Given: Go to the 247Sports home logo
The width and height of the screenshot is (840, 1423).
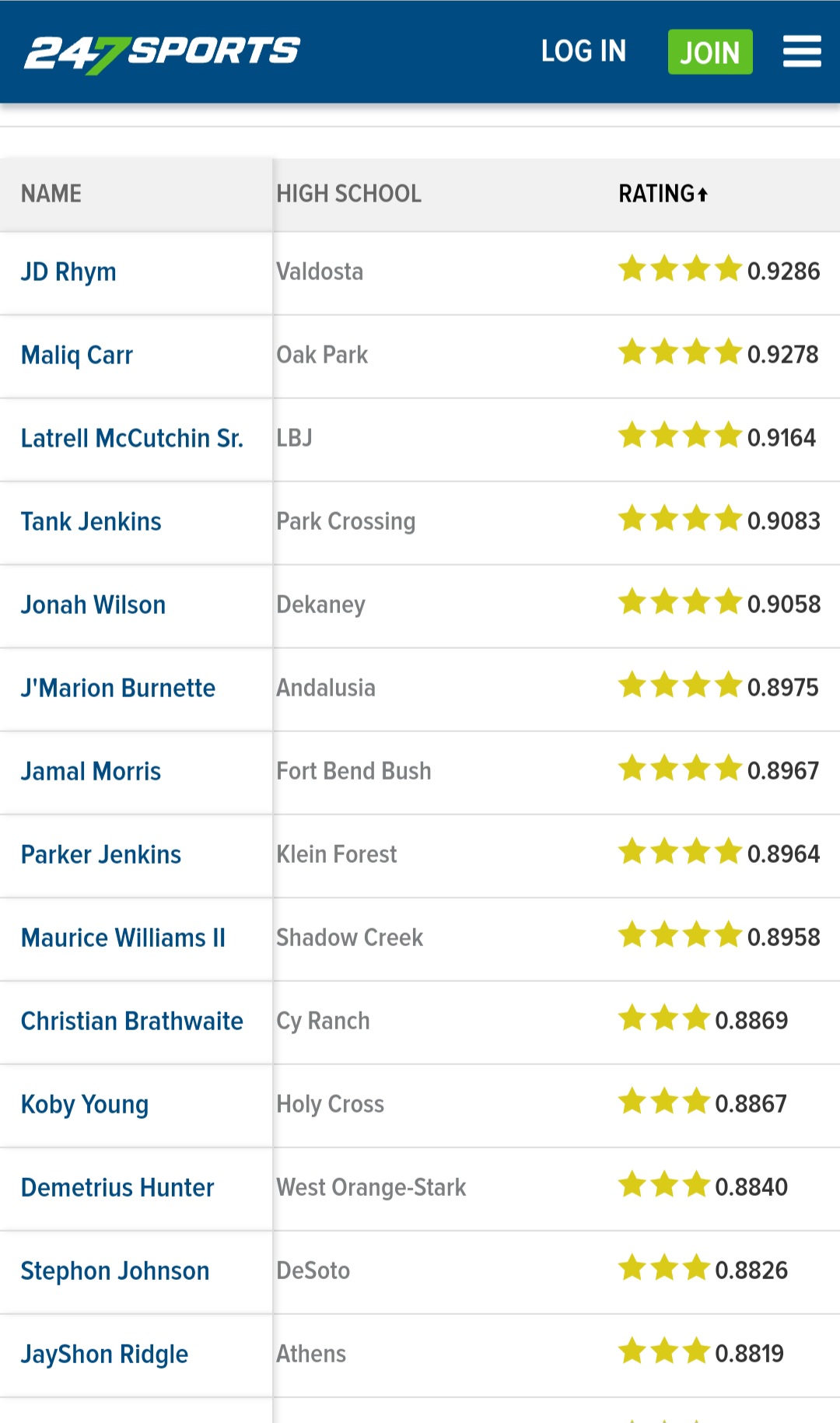Looking at the screenshot, I should pyautogui.click(x=162, y=54).
